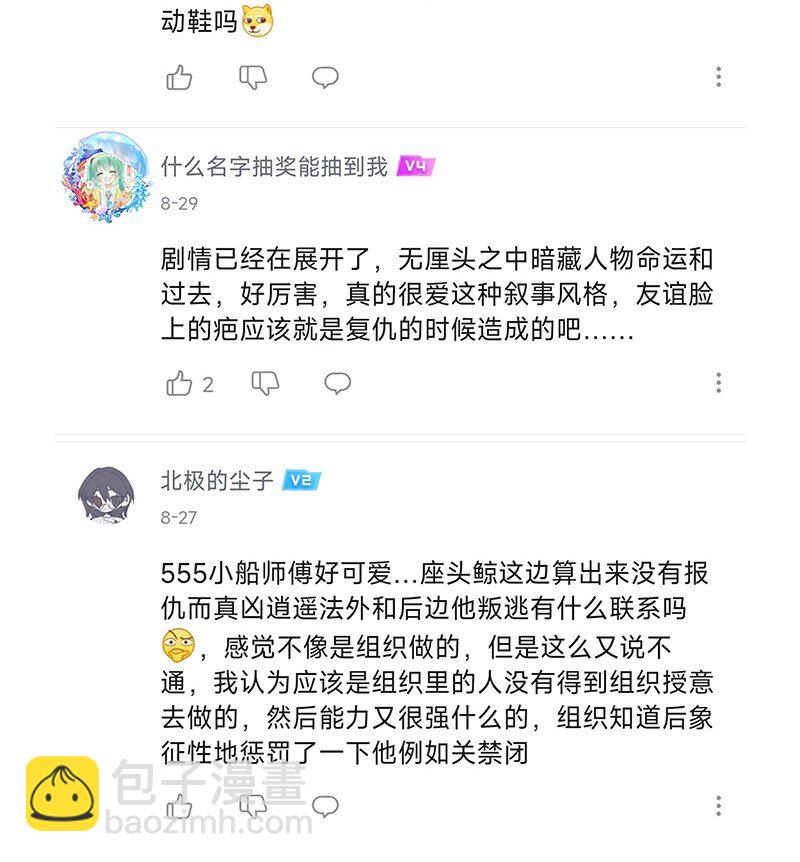Dislike the comment ending with 动鞋吗
The height and width of the screenshot is (862, 800).
point(253,78)
